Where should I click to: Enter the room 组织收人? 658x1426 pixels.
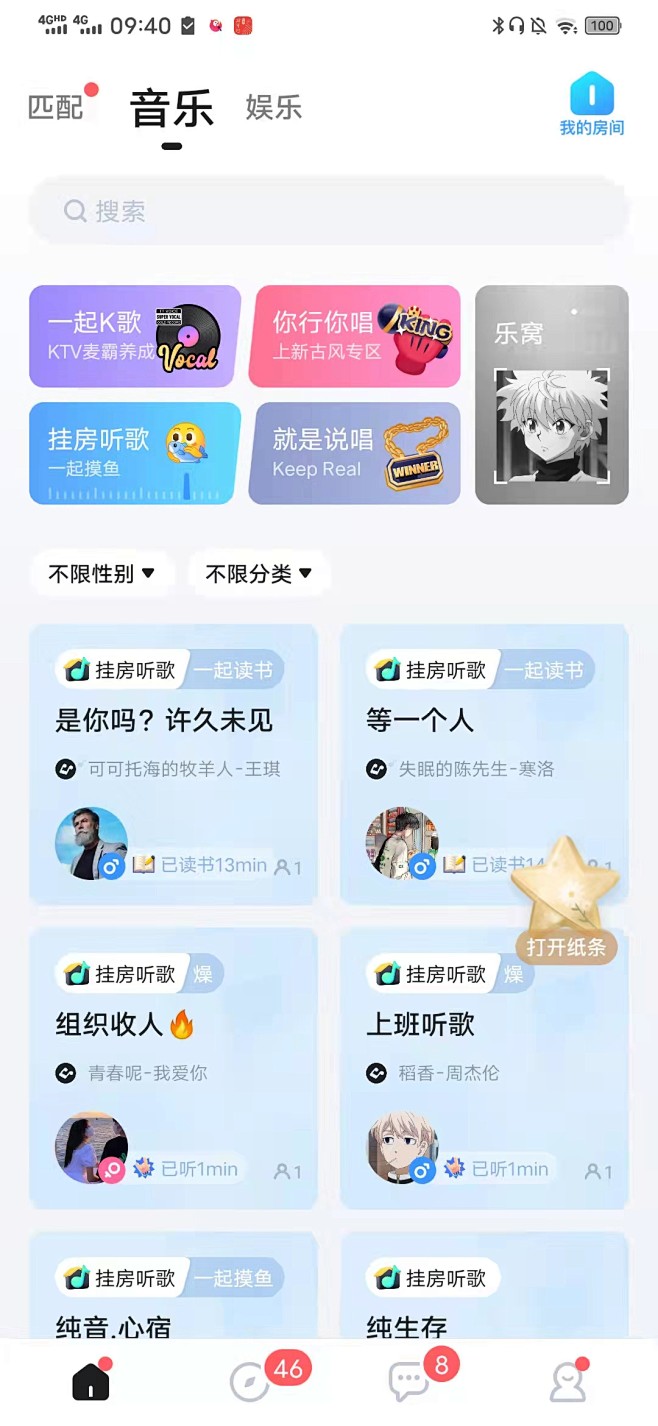174,1068
